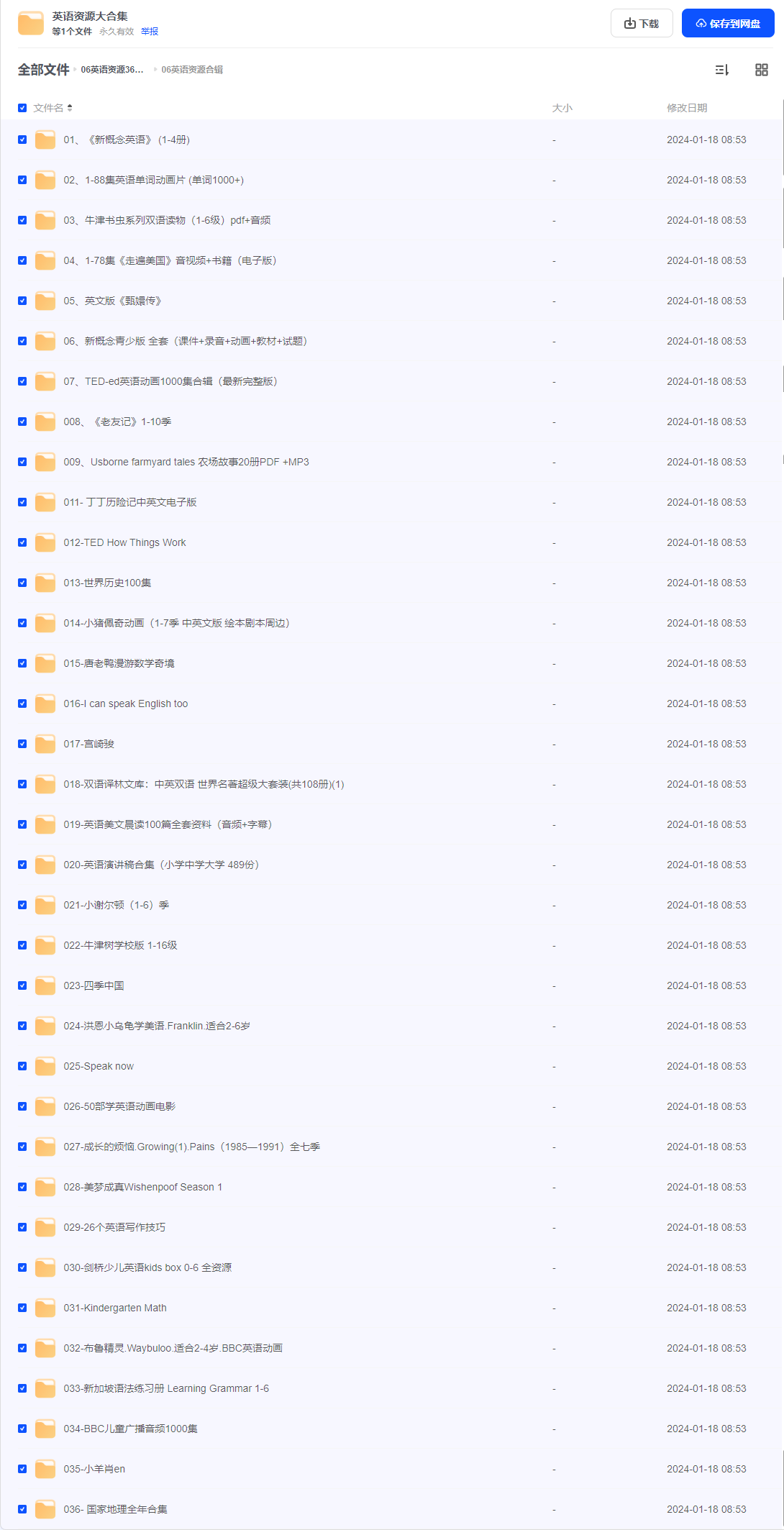The image size is (784, 1530).
Task: Open the 012-TED How Things Work folder
Action: click(x=124, y=542)
